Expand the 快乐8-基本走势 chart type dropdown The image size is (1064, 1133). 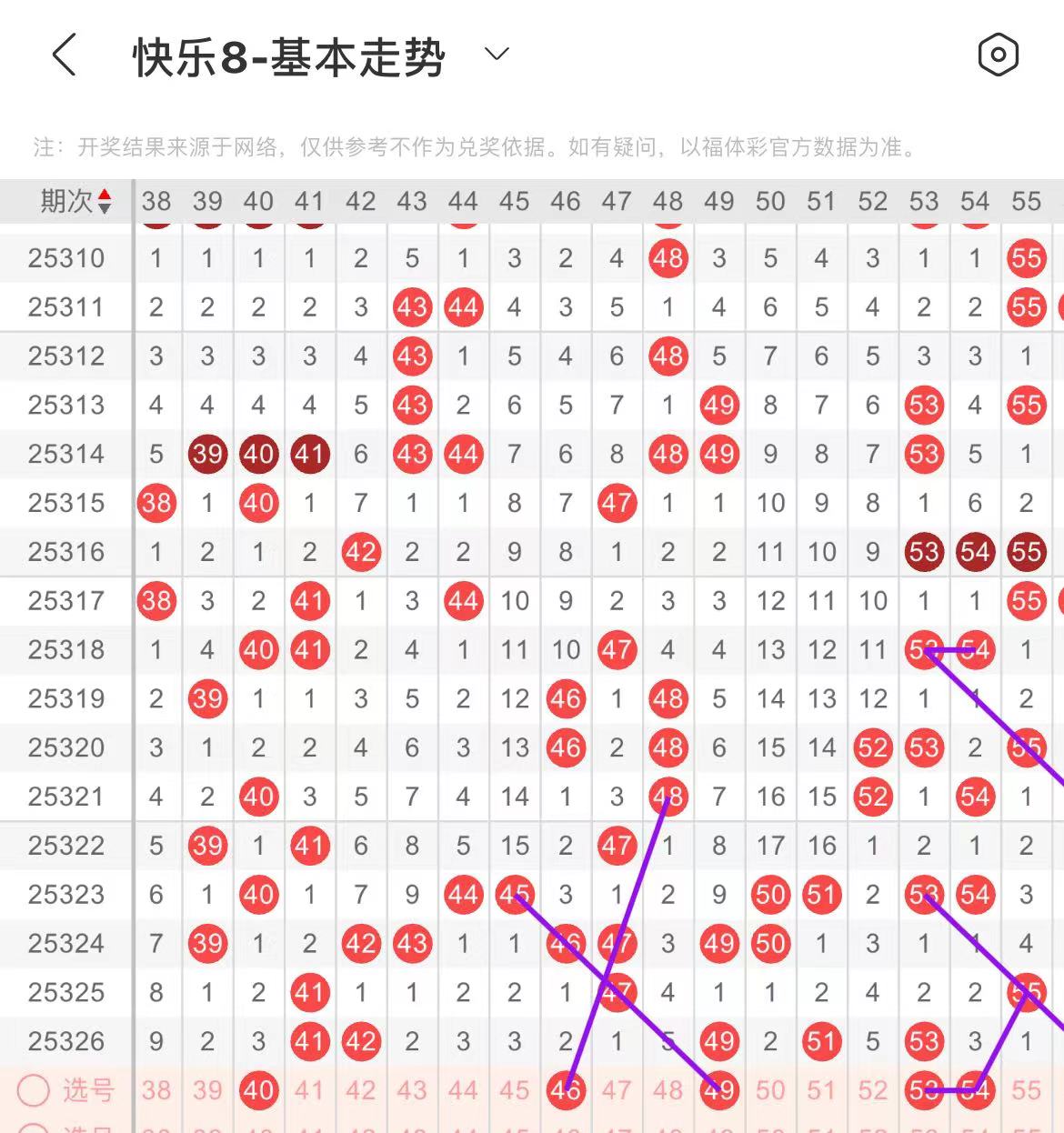click(x=497, y=55)
